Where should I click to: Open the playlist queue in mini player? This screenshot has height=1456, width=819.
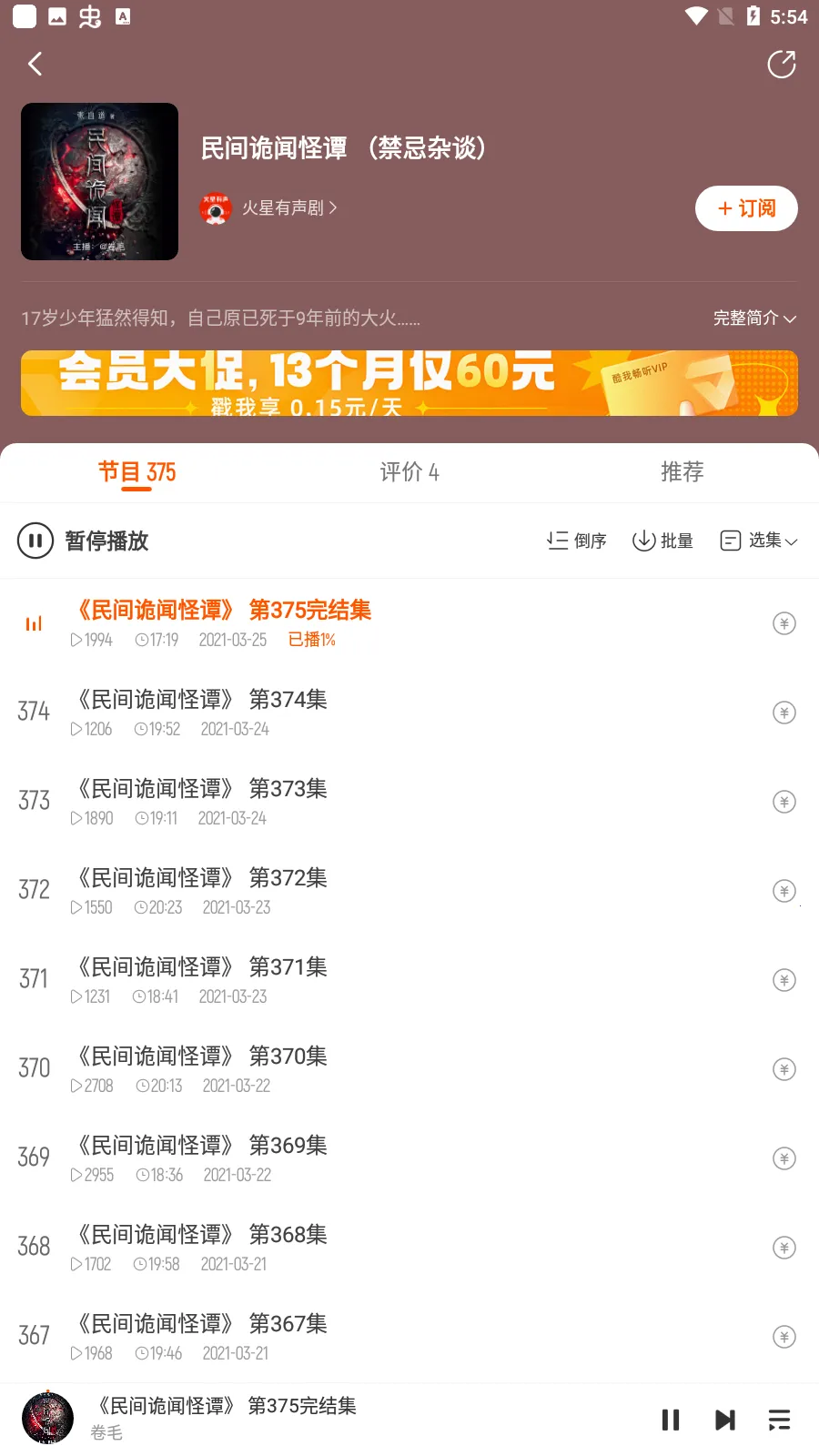(x=779, y=1420)
